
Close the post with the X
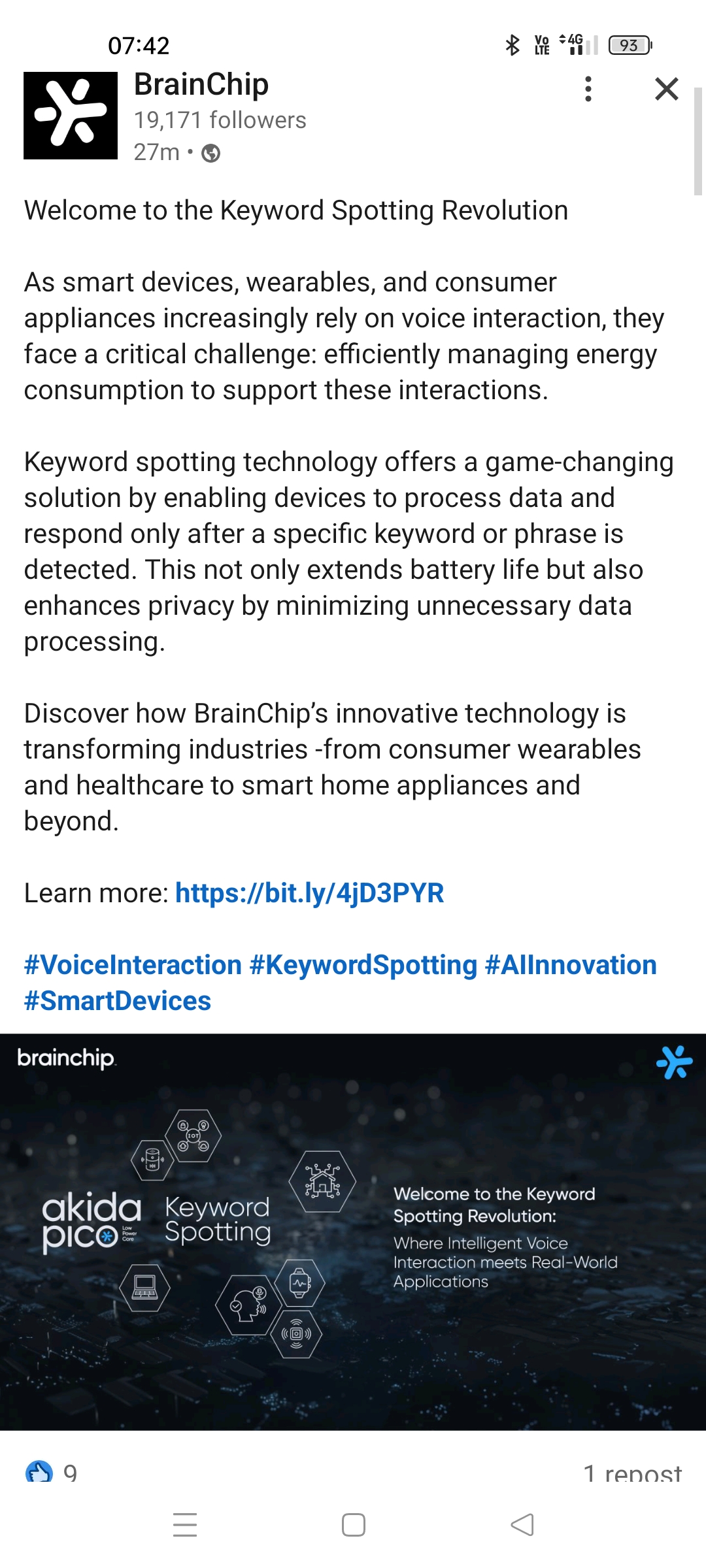click(667, 89)
